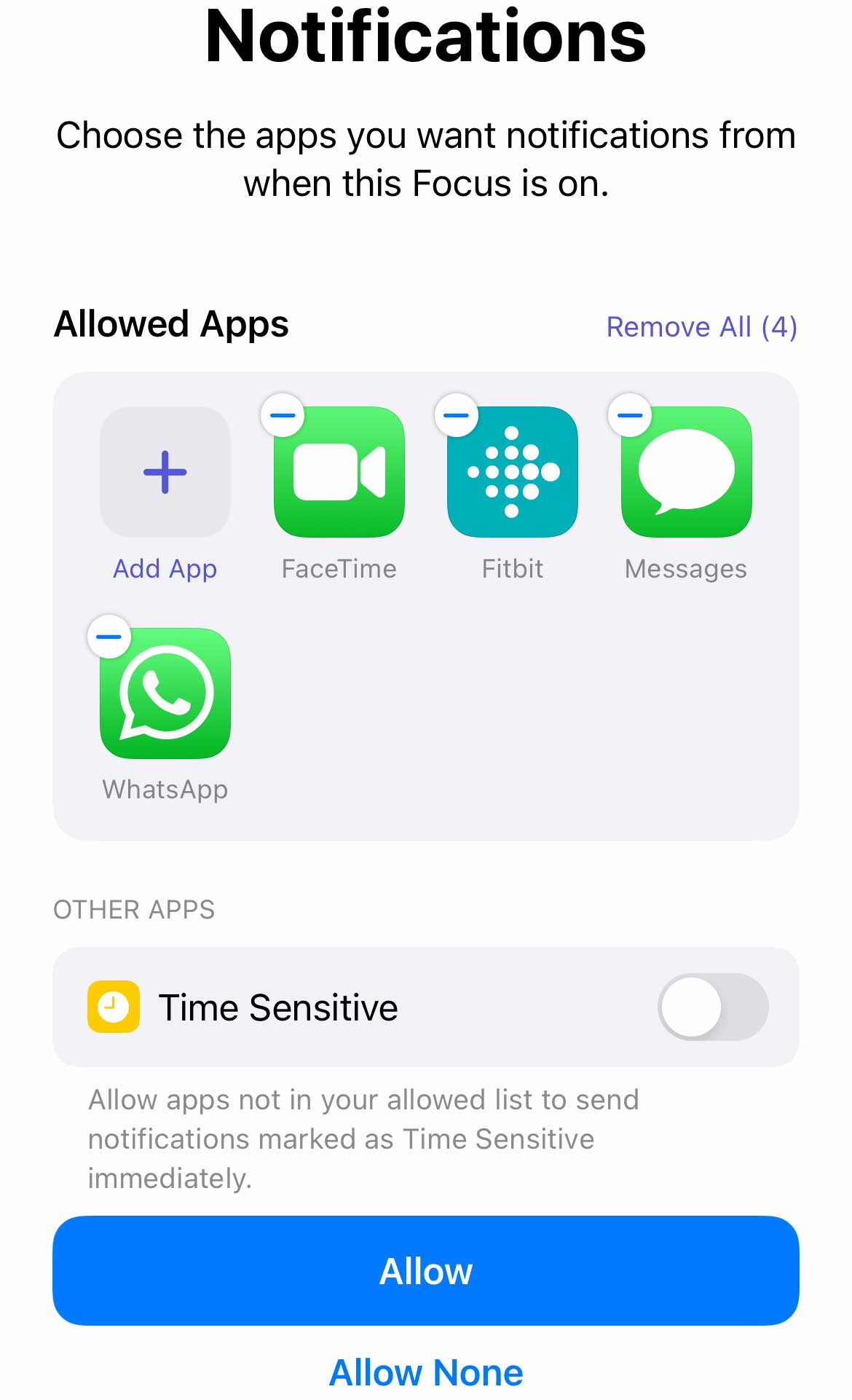The image size is (852, 1400).
Task: Tap the Messages app icon
Action: (685, 473)
